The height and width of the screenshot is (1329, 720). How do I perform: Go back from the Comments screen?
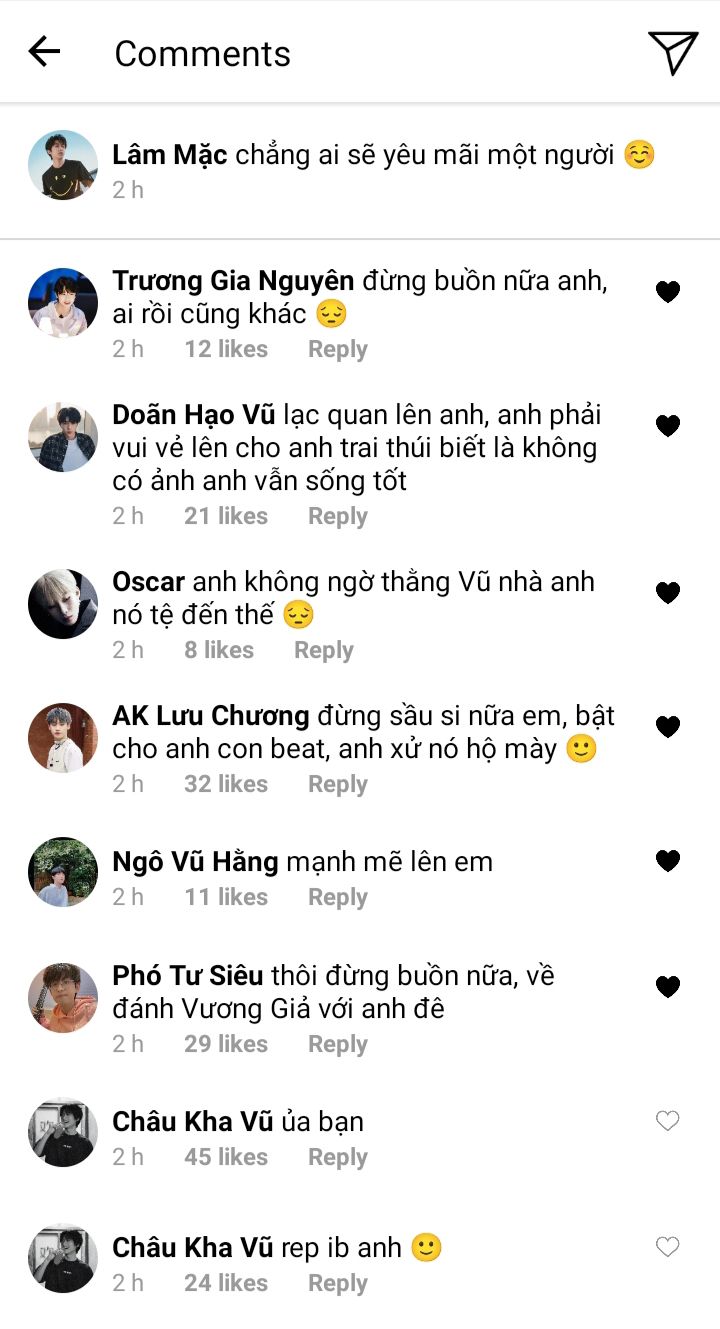coord(44,52)
